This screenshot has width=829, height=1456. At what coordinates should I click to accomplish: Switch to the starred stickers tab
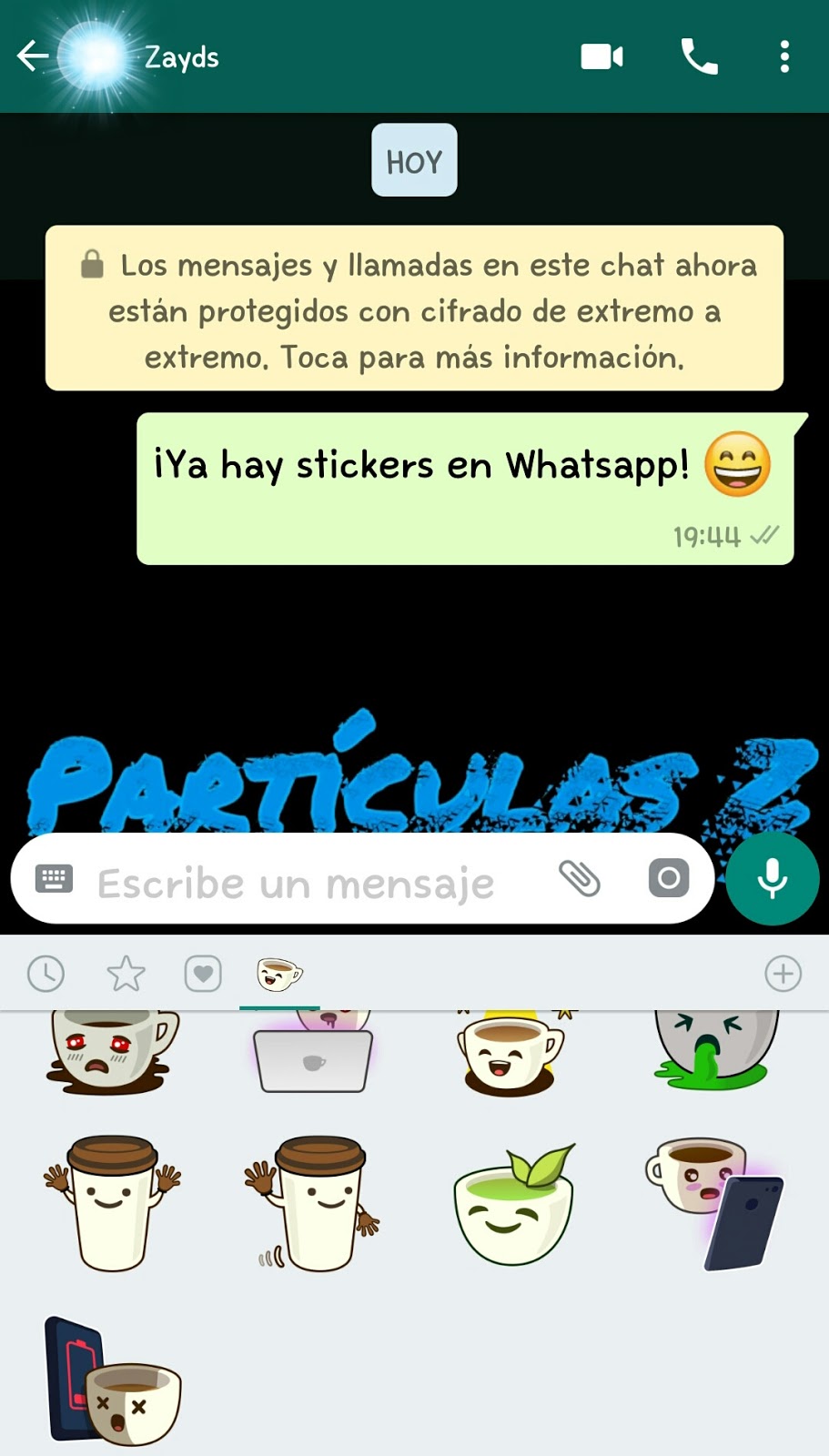(x=125, y=973)
